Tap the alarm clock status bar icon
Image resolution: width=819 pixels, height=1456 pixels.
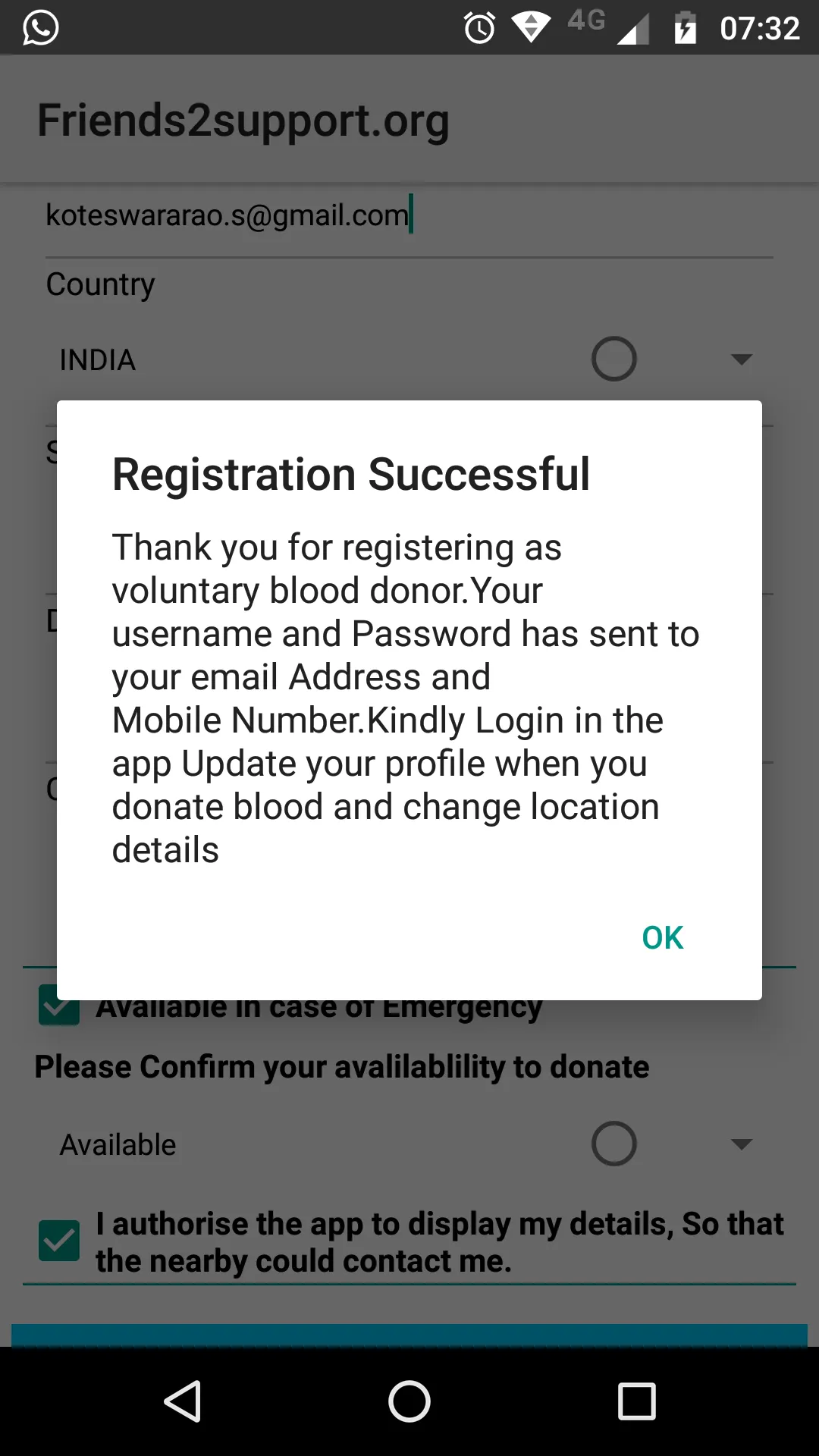pyautogui.click(x=479, y=27)
